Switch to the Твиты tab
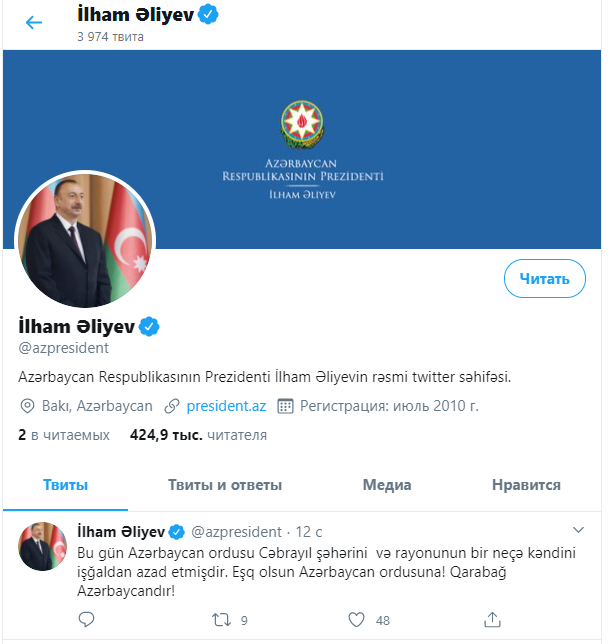 click(66, 485)
